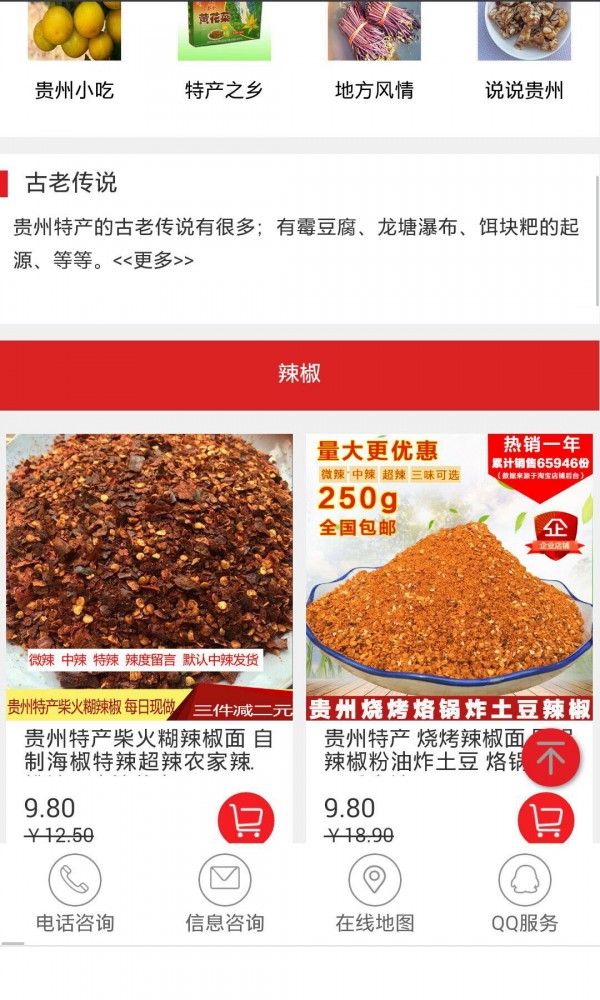The height and width of the screenshot is (1000, 600).
Task: Open the 贵州特产烧烤辣椒面 product card
Action: click(450, 638)
